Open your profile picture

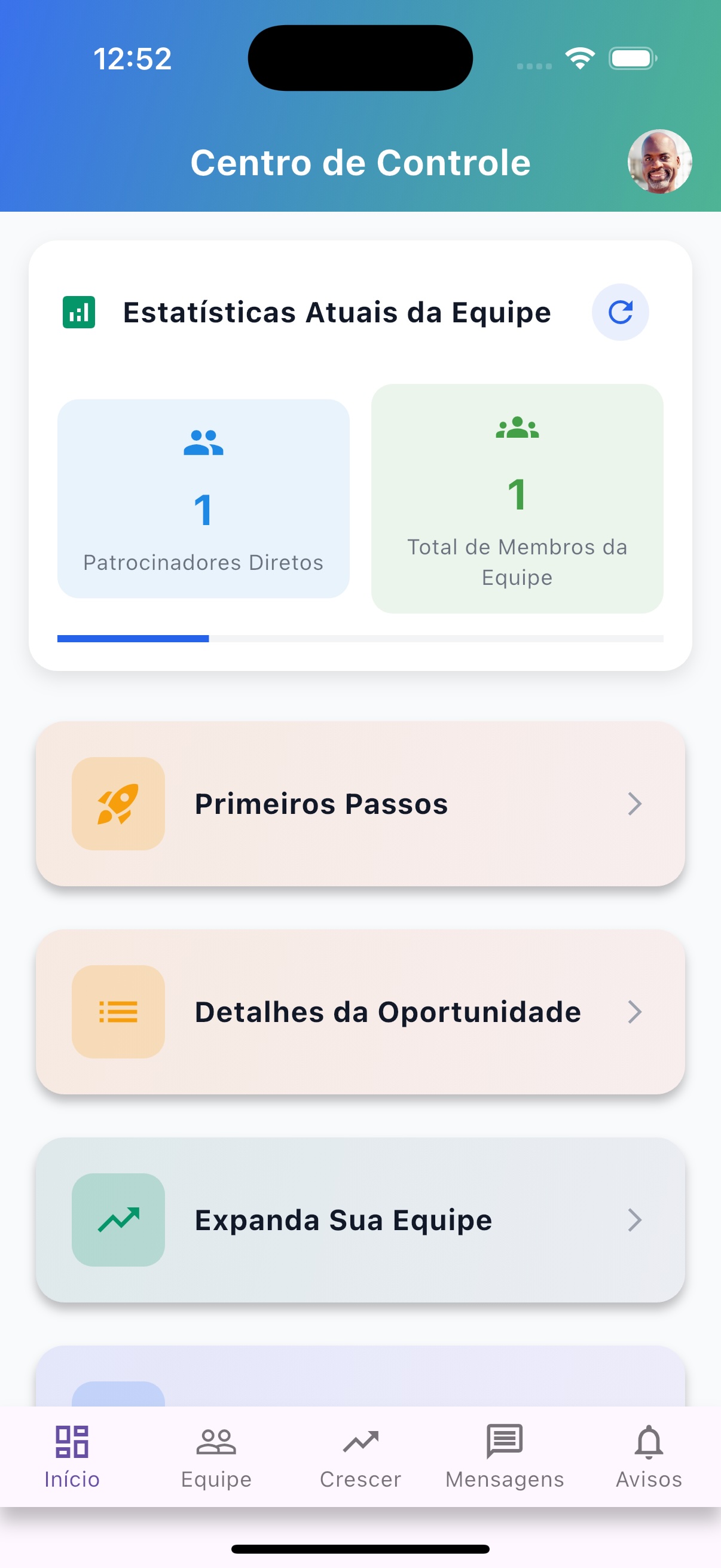tap(659, 161)
